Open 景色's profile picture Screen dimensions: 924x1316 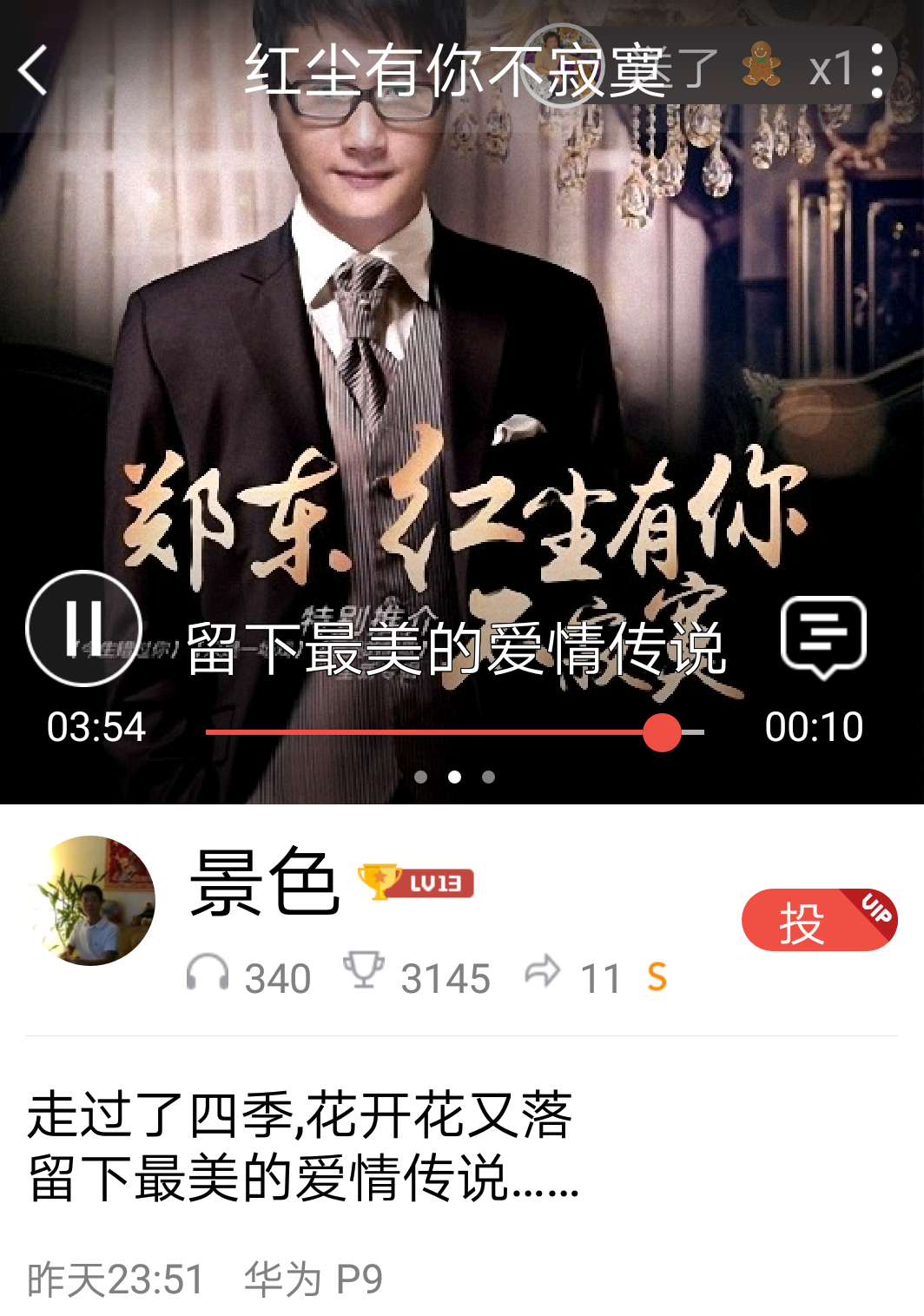pos(92,901)
